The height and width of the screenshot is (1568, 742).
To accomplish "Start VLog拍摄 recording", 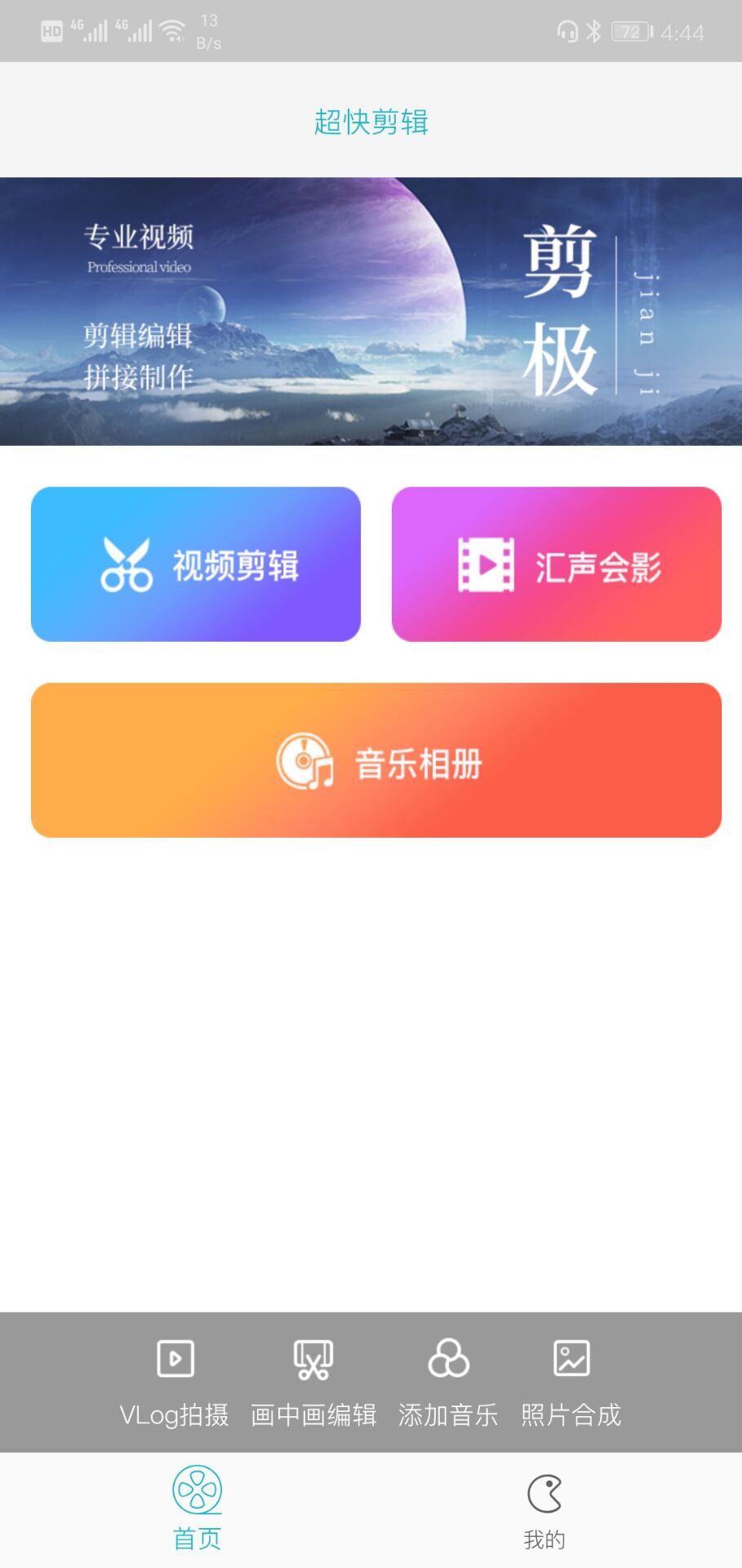I will coord(175,1382).
